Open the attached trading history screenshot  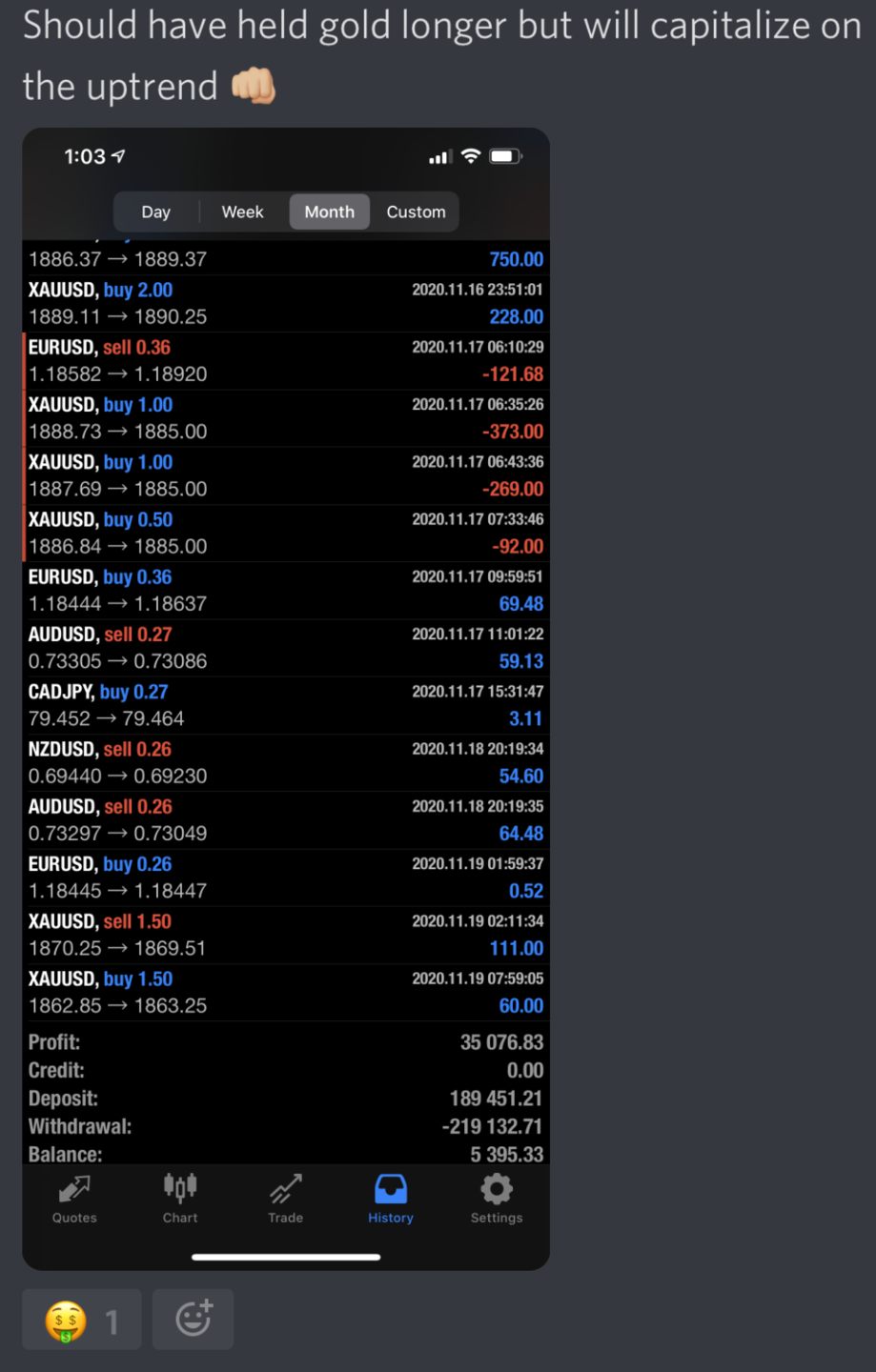(x=286, y=697)
